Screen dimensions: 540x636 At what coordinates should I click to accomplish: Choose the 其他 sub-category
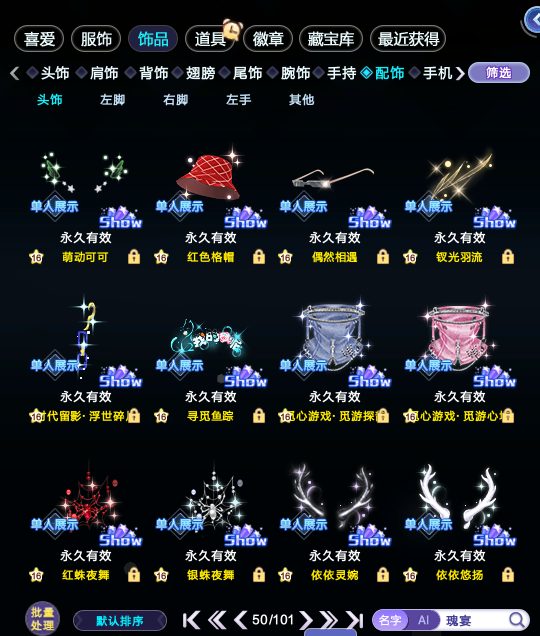click(301, 100)
